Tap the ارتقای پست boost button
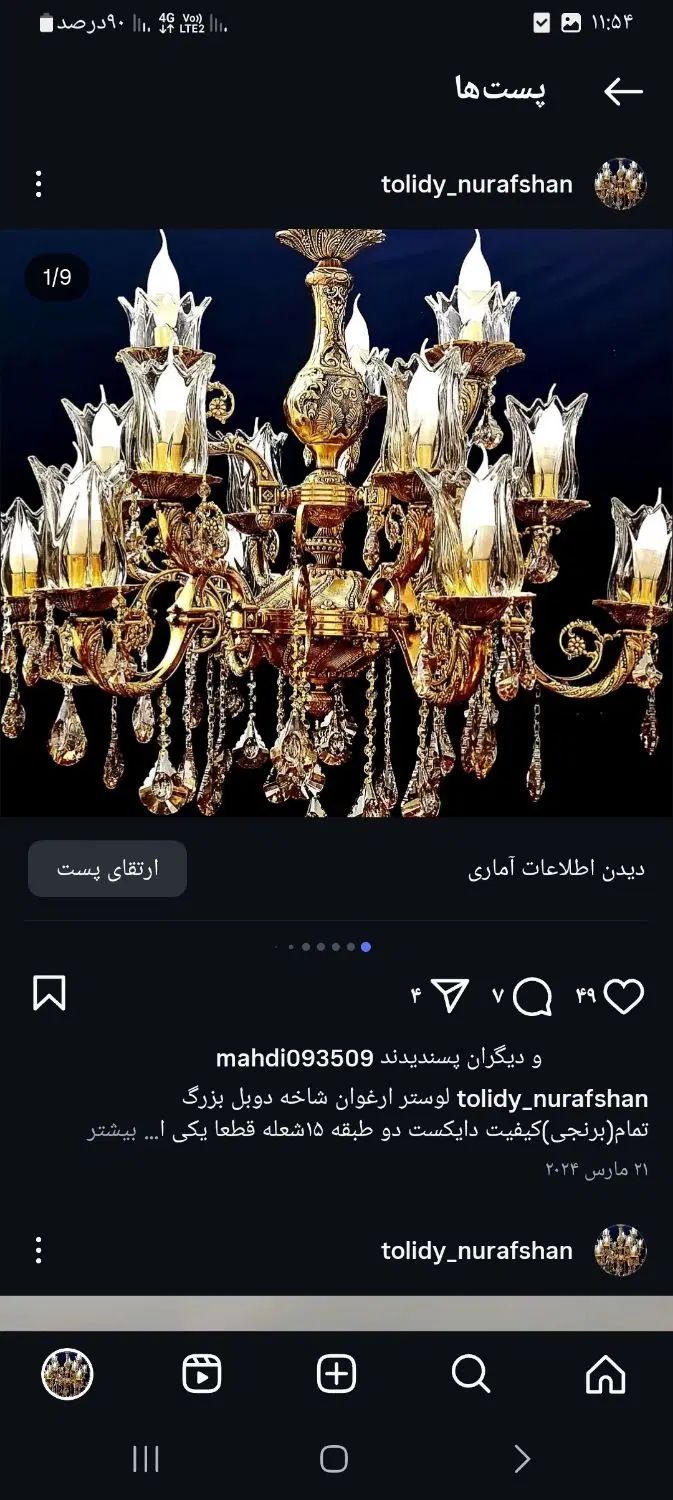This screenshot has width=673, height=1500. click(107, 868)
